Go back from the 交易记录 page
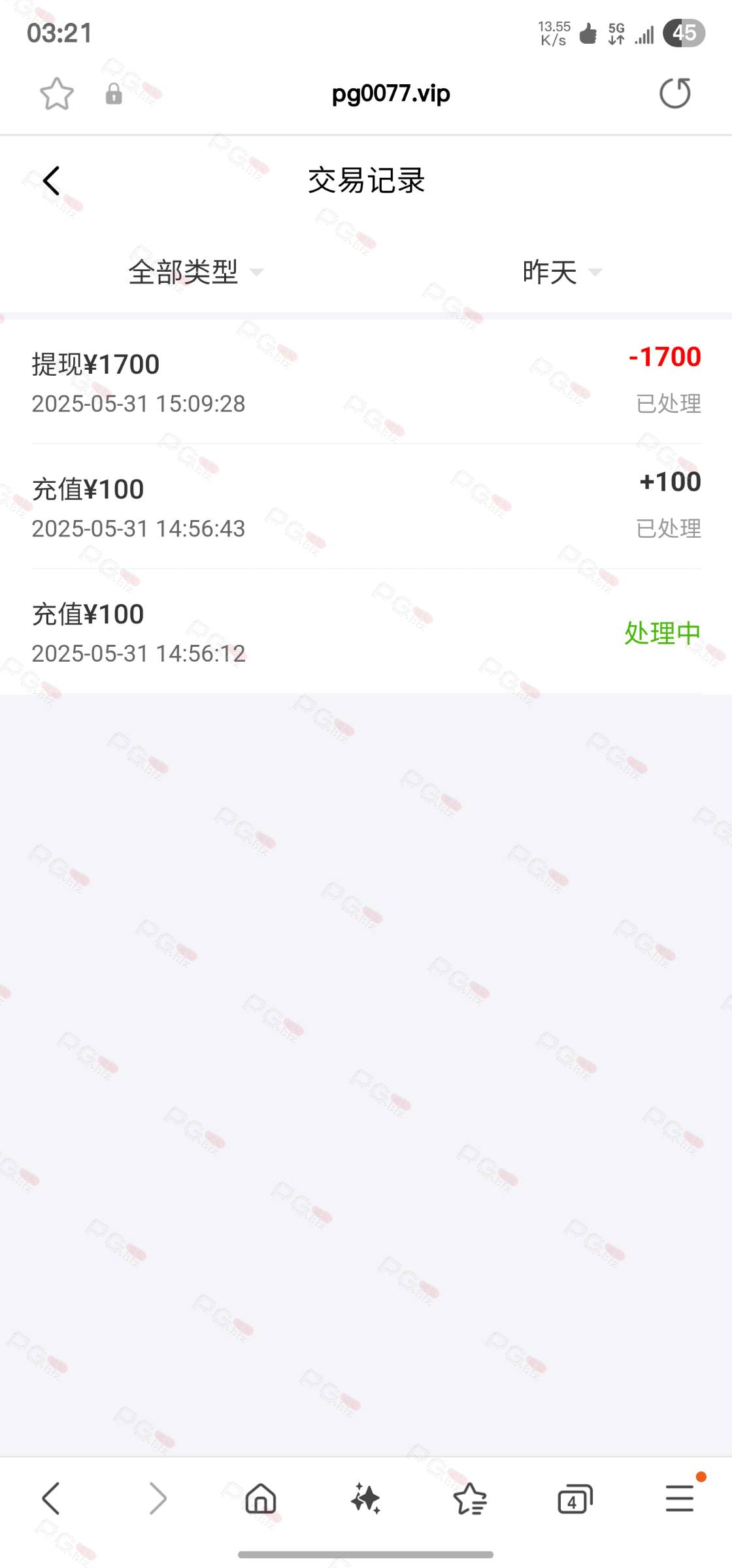 click(51, 181)
